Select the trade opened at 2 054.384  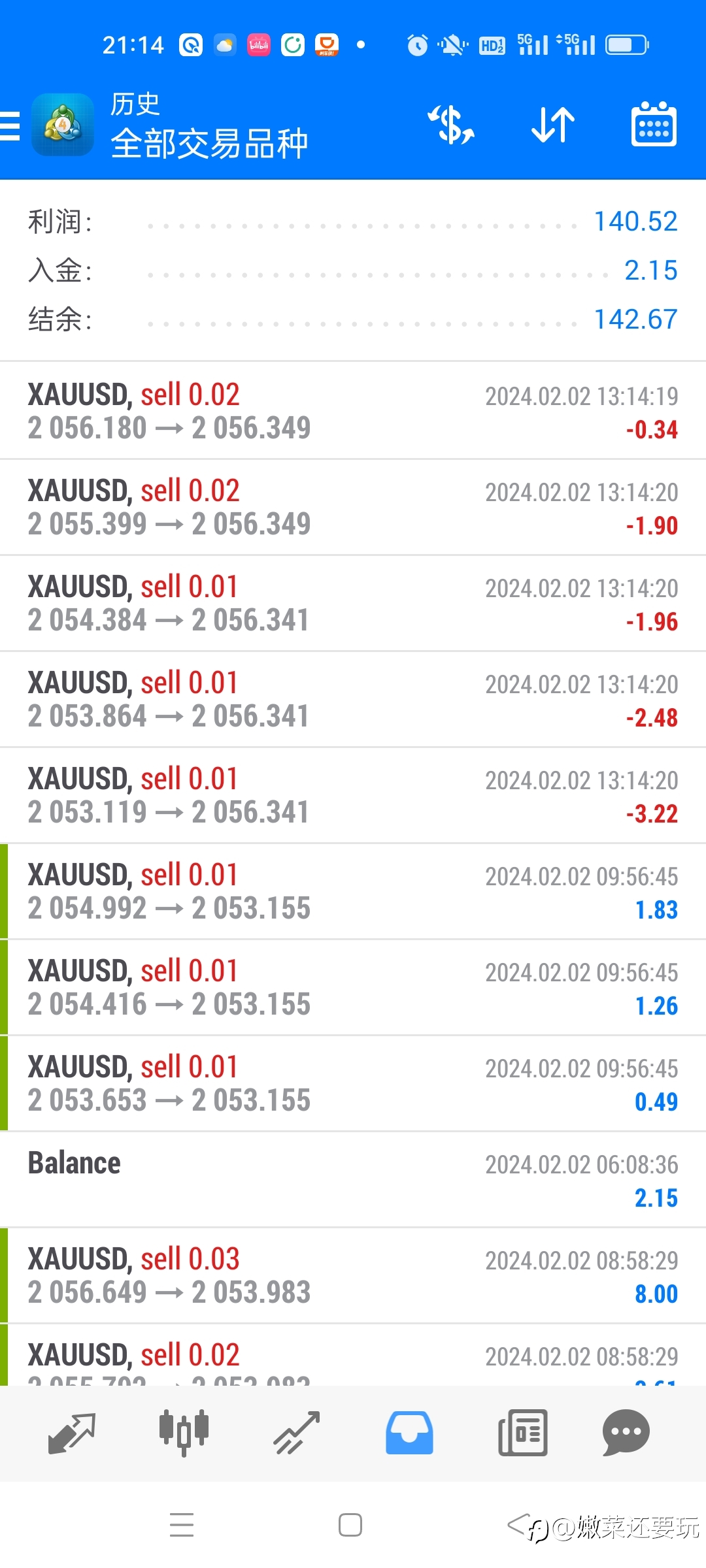pos(353,603)
